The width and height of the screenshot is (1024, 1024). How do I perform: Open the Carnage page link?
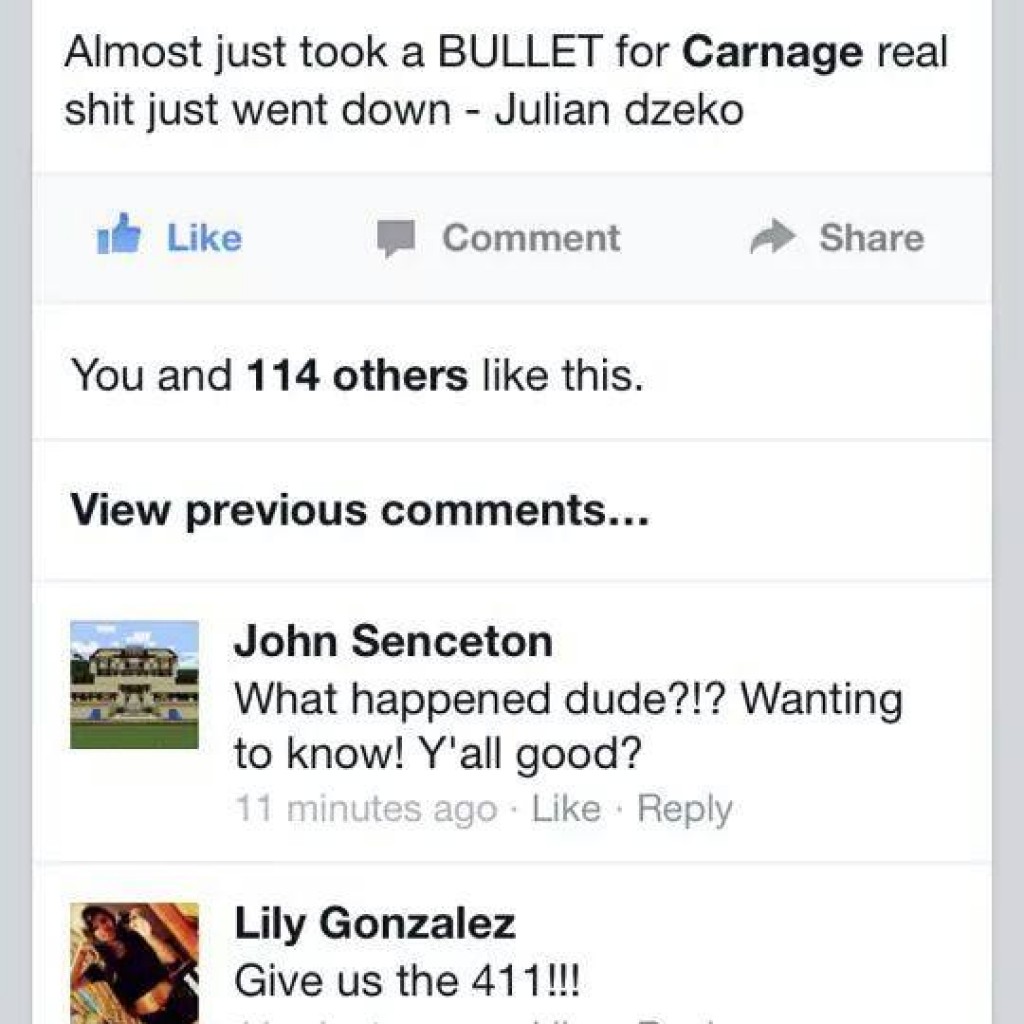coord(772,53)
